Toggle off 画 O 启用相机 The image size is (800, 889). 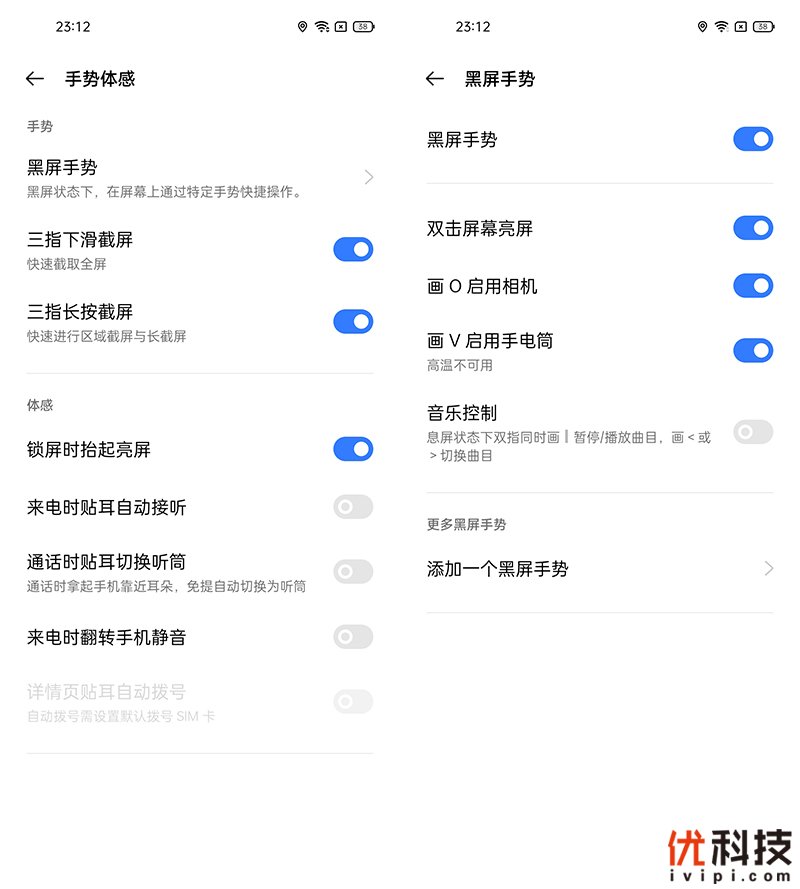753,286
